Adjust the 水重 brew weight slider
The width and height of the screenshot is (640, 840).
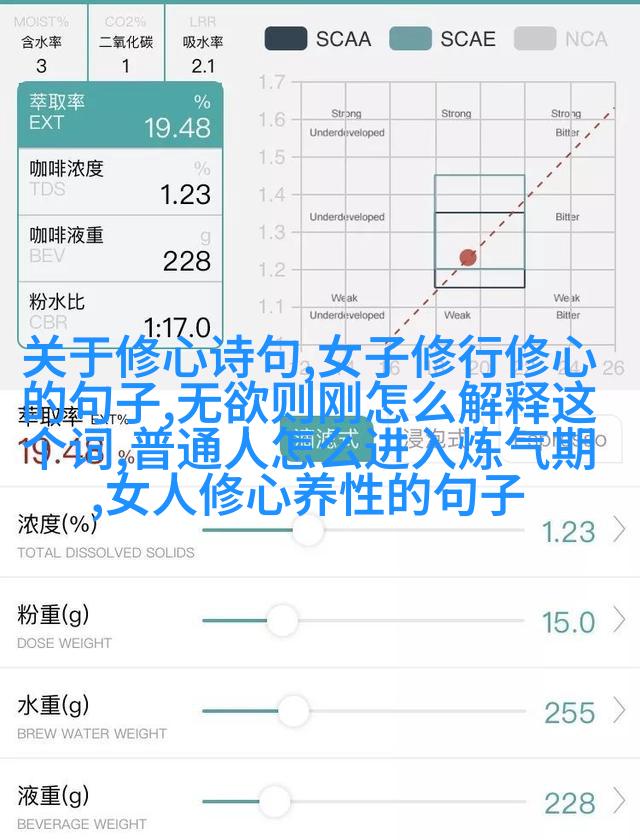[x=293, y=711]
